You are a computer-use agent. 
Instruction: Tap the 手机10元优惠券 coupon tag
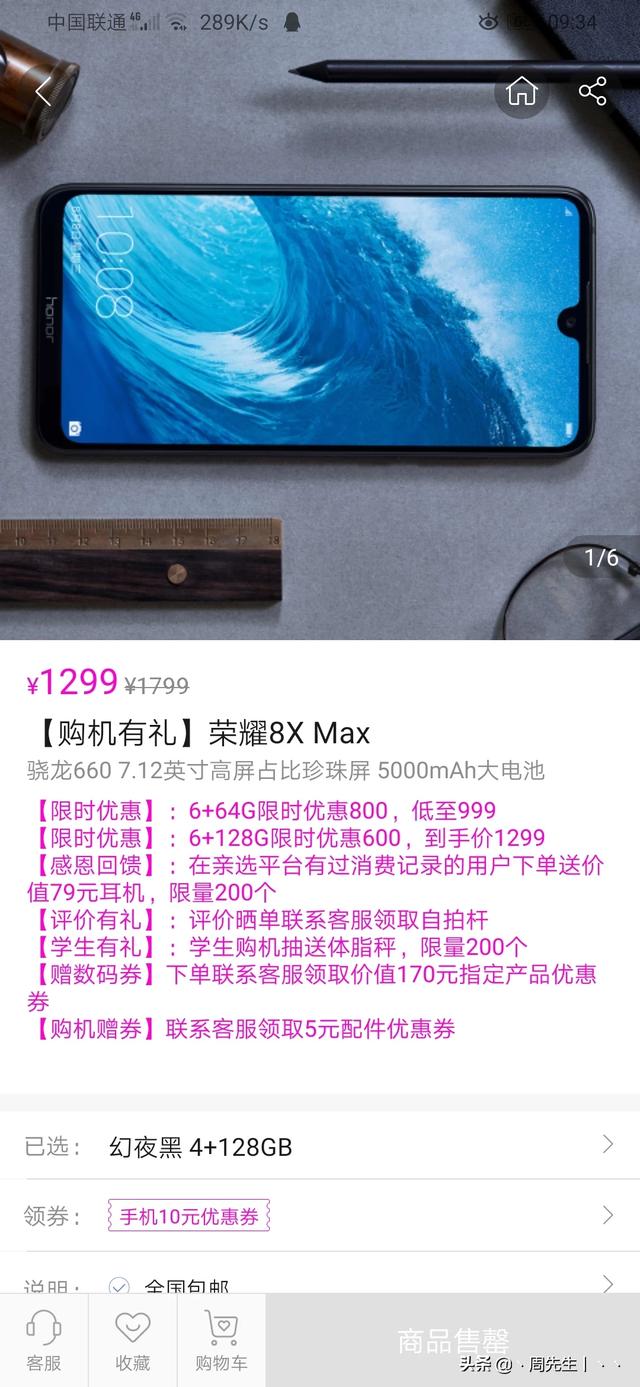click(x=189, y=1217)
